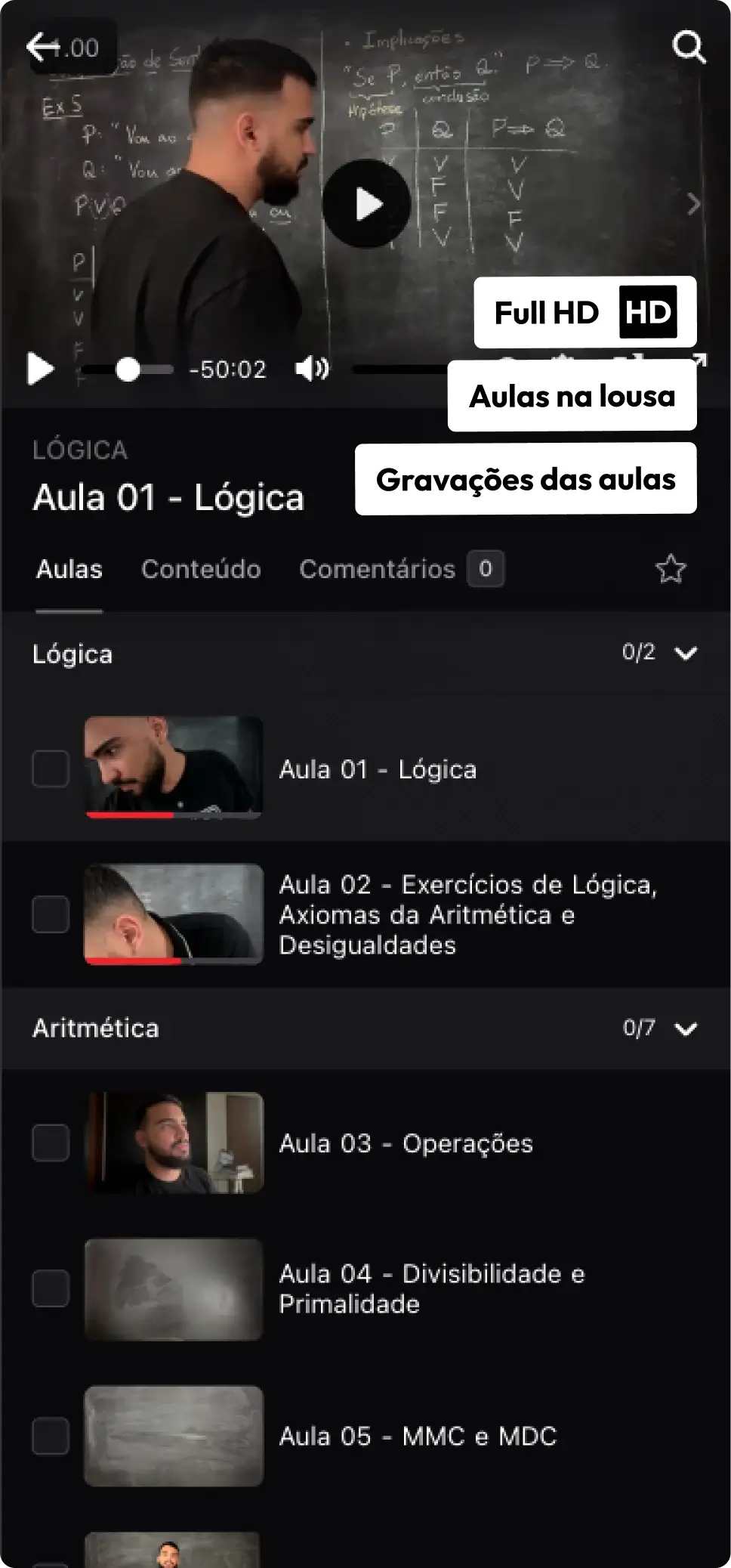Tick the checkbox for Aula 04
Image resolution: width=731 pixels, height=1568 pixels.
(51, 1288)
